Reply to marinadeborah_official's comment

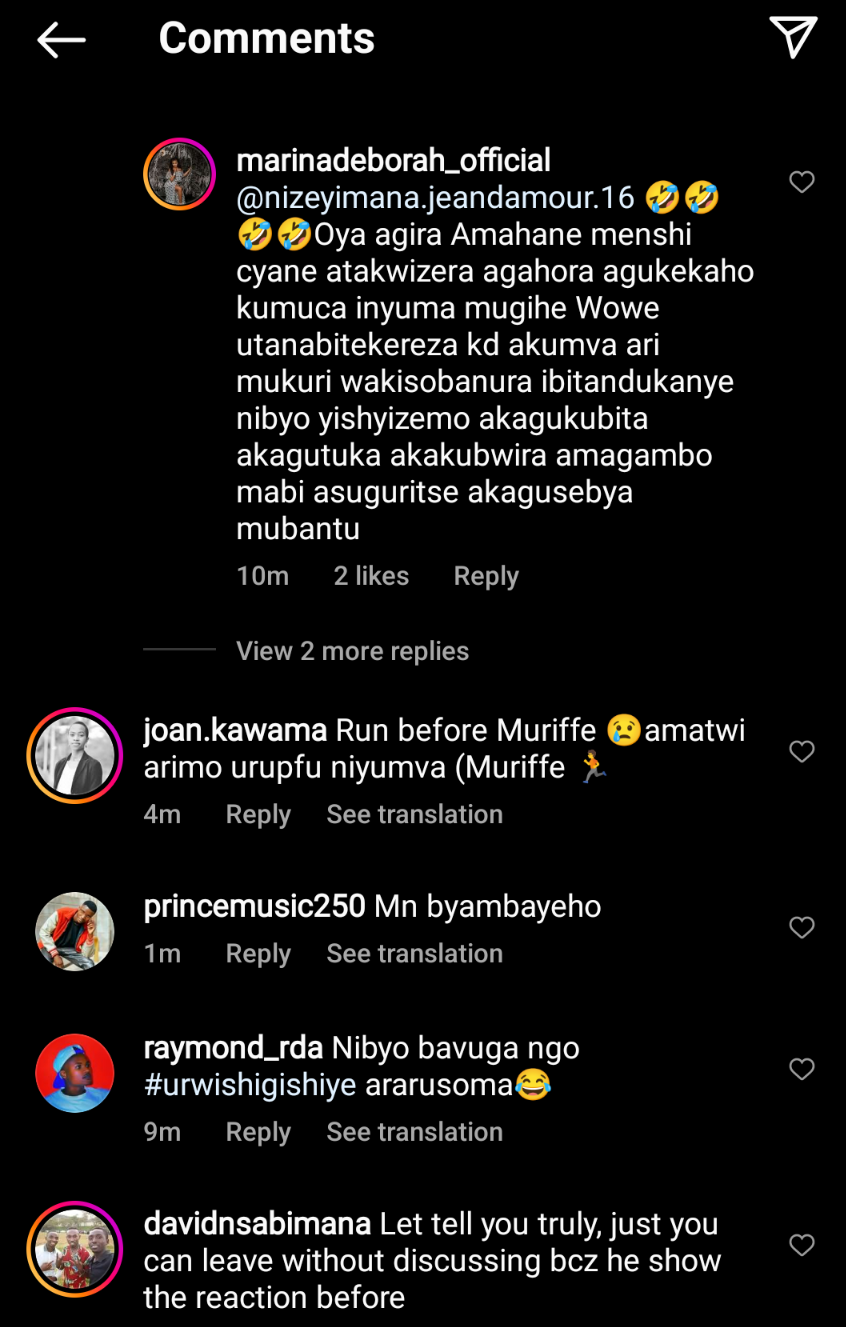[x=486, y=576]
